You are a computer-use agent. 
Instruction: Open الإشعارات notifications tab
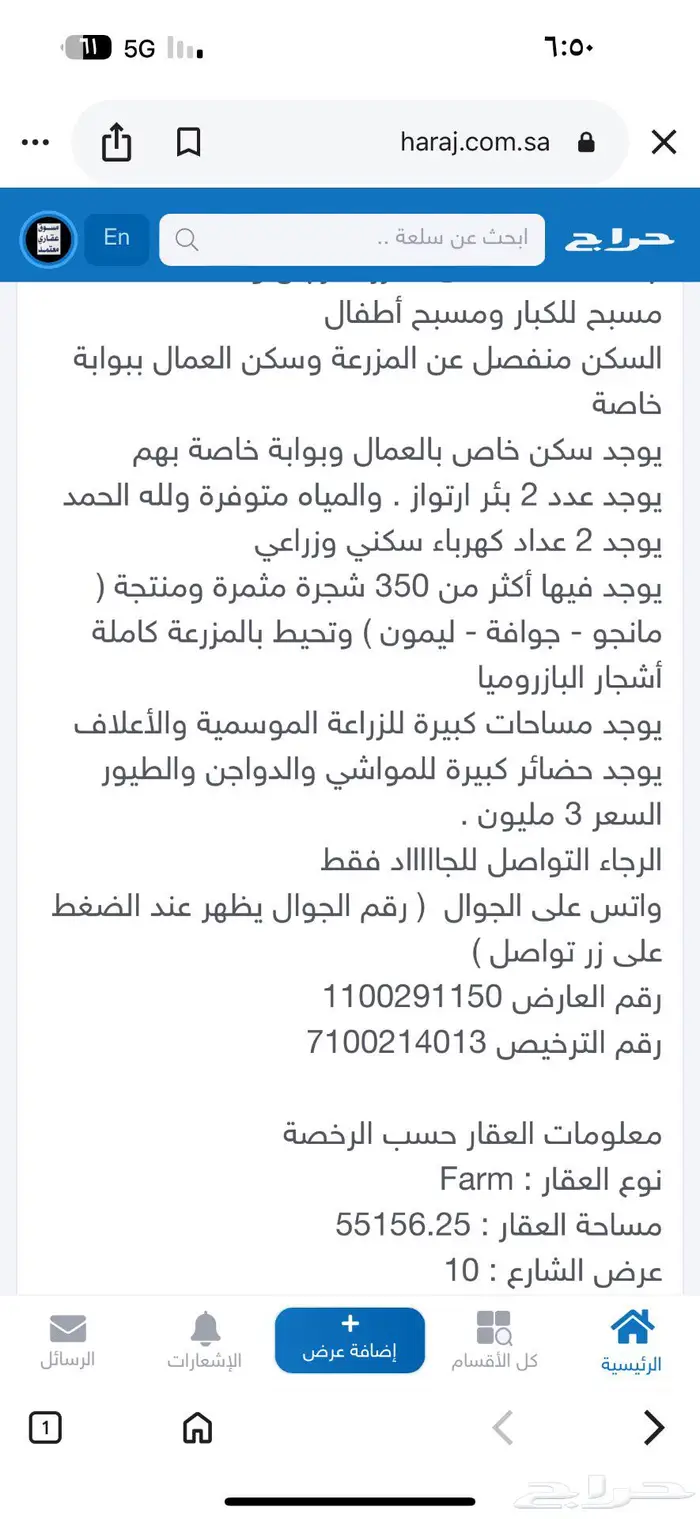point(205,1341)
